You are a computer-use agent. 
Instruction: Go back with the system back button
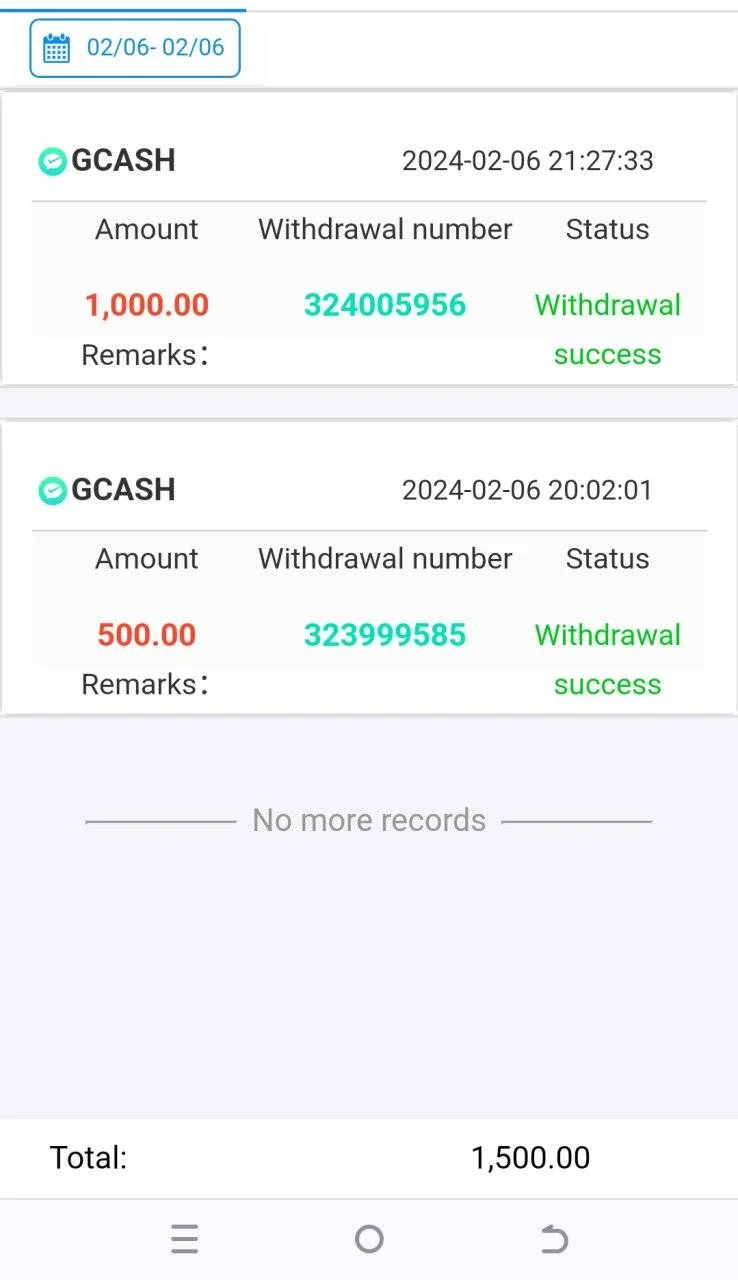pyautogui.click(x=554, y=1240)
